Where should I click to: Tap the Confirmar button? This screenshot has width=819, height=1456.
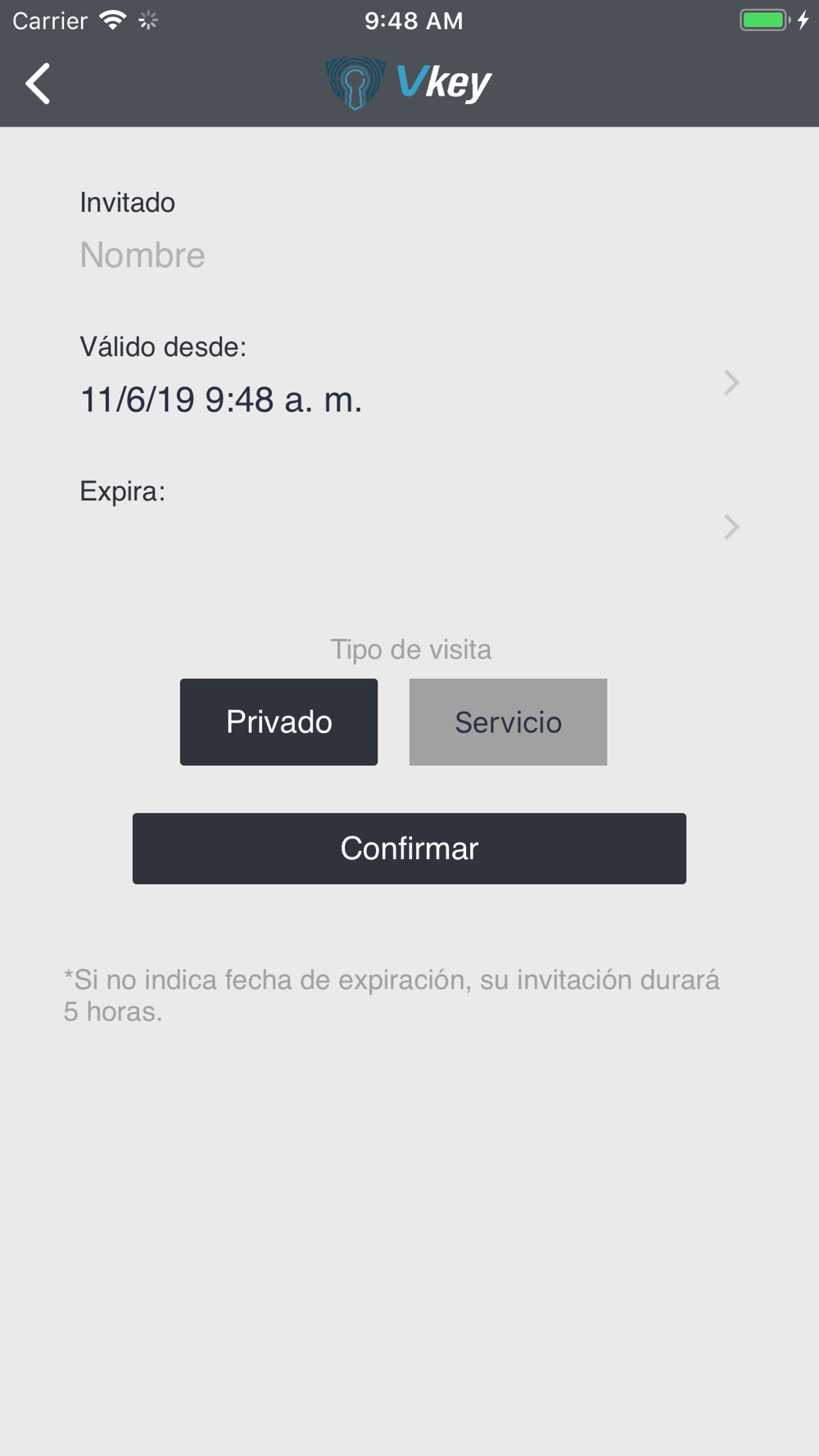coord(409,848)
